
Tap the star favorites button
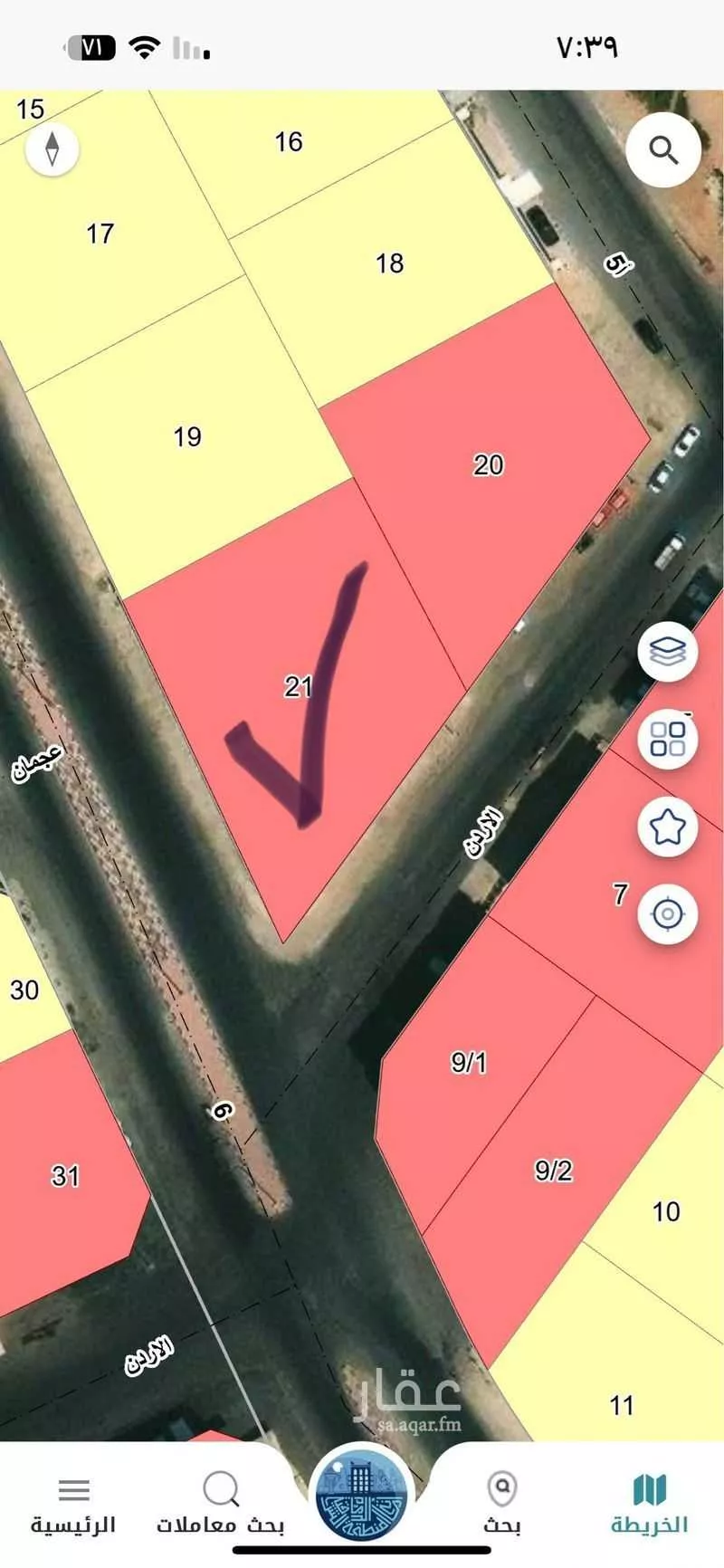(668, 827)
